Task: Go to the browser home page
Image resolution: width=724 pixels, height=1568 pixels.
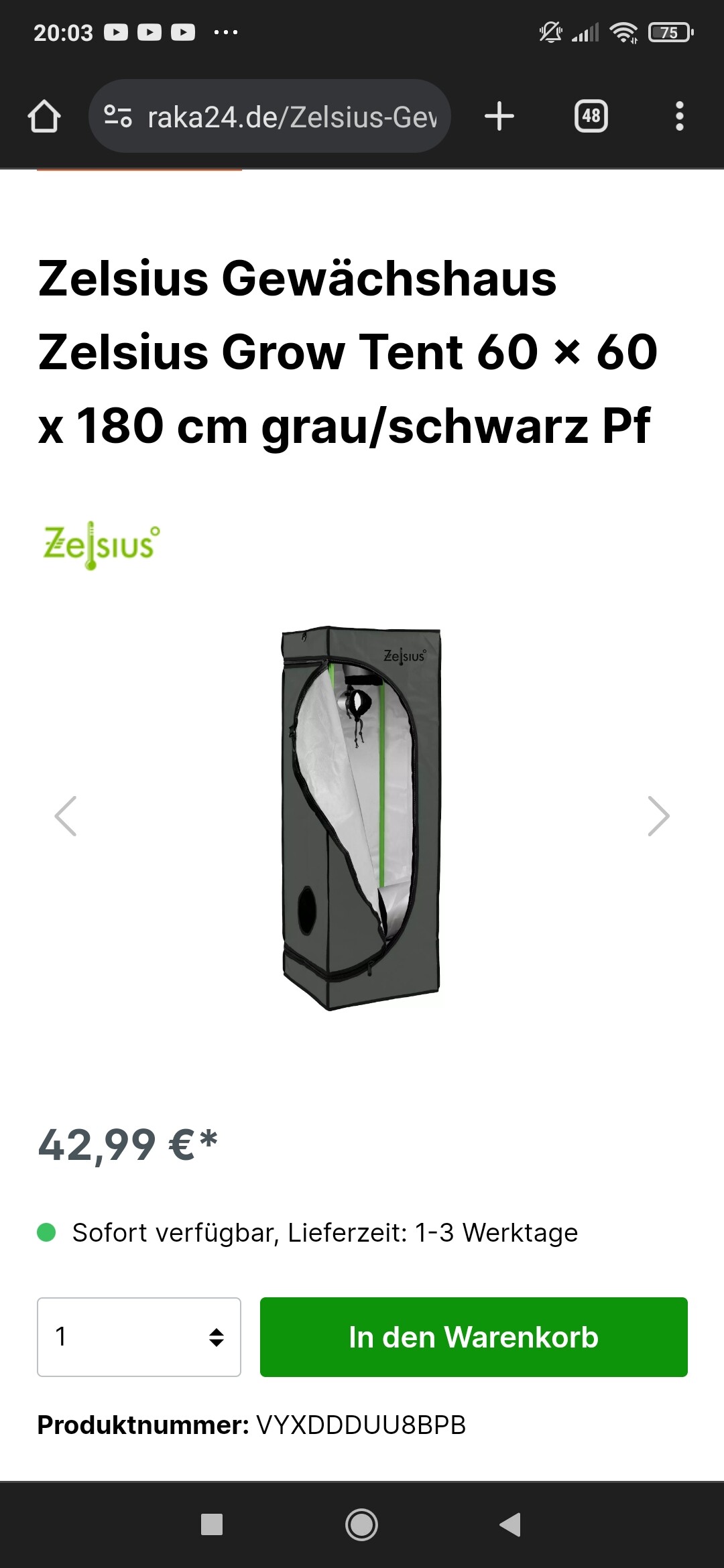Action: pyautogui.click(x=44, y=117)
